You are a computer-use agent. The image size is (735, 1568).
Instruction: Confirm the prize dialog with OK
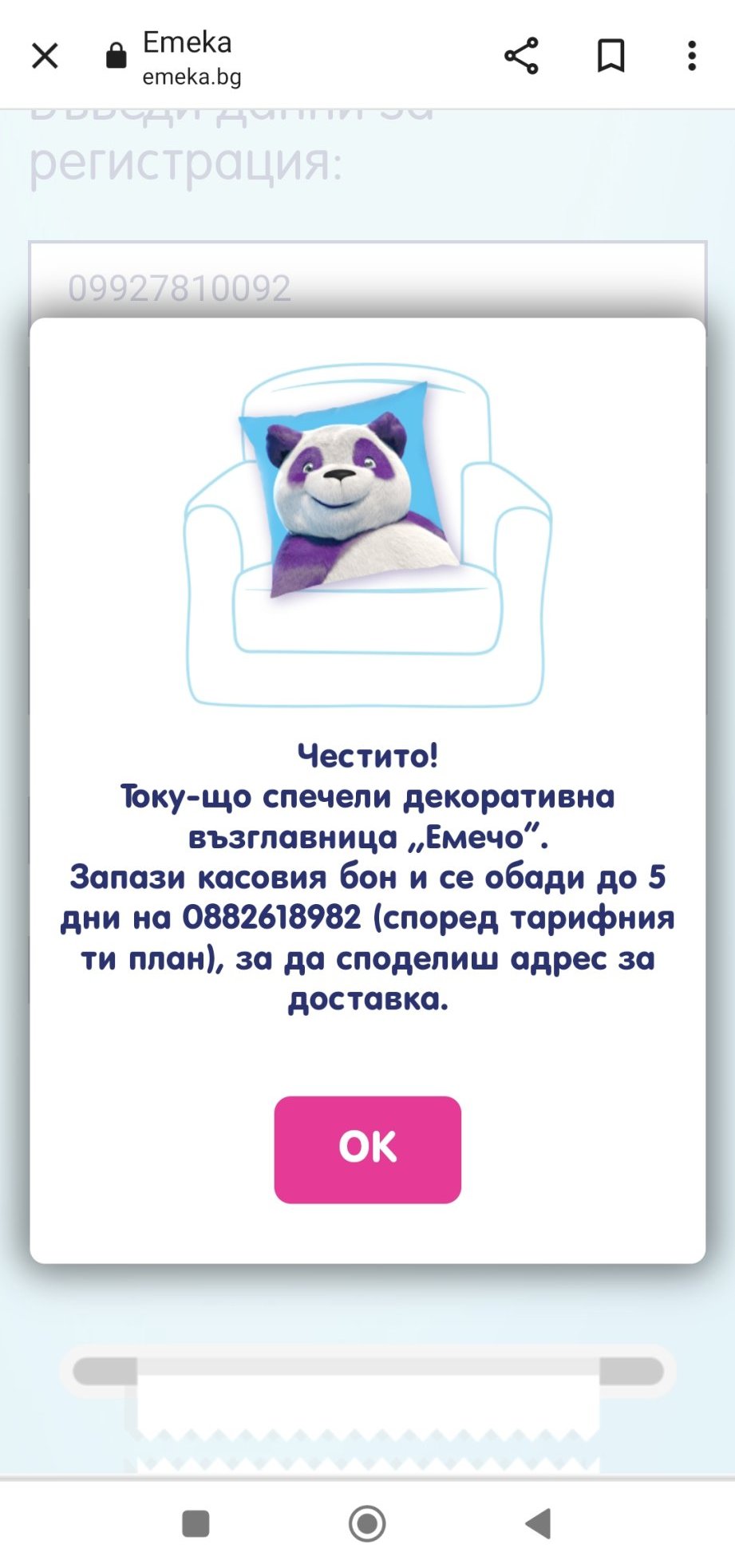(367, 1148)
